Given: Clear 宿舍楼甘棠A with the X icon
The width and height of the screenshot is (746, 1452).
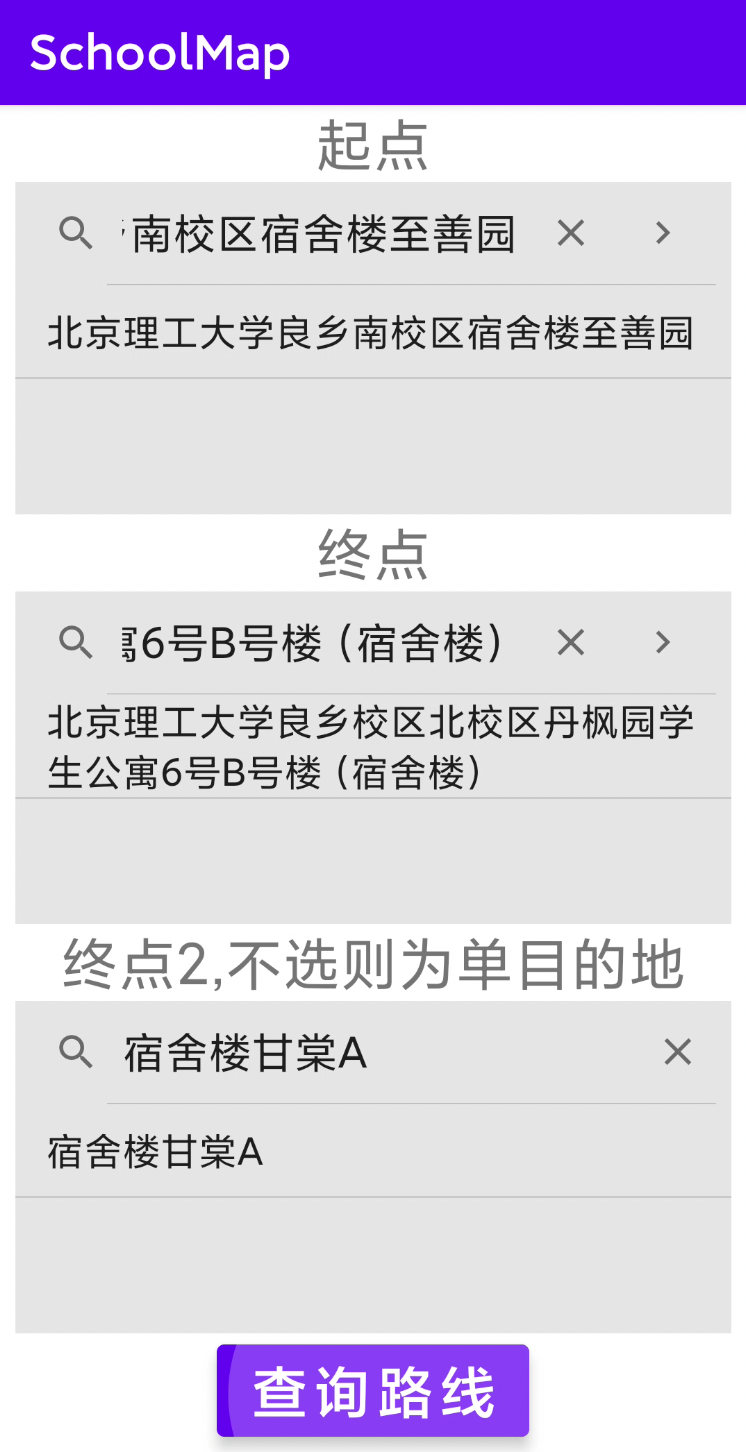Looking at the screenshot, I should (678, 1052).
